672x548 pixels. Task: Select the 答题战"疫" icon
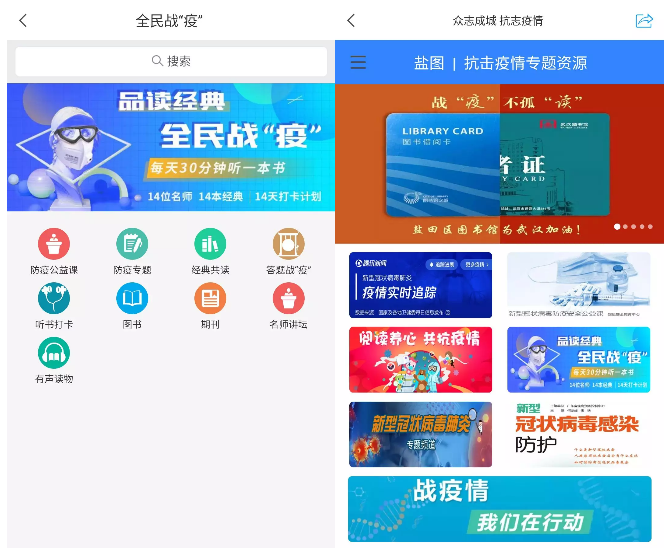[x=288, y=244]
